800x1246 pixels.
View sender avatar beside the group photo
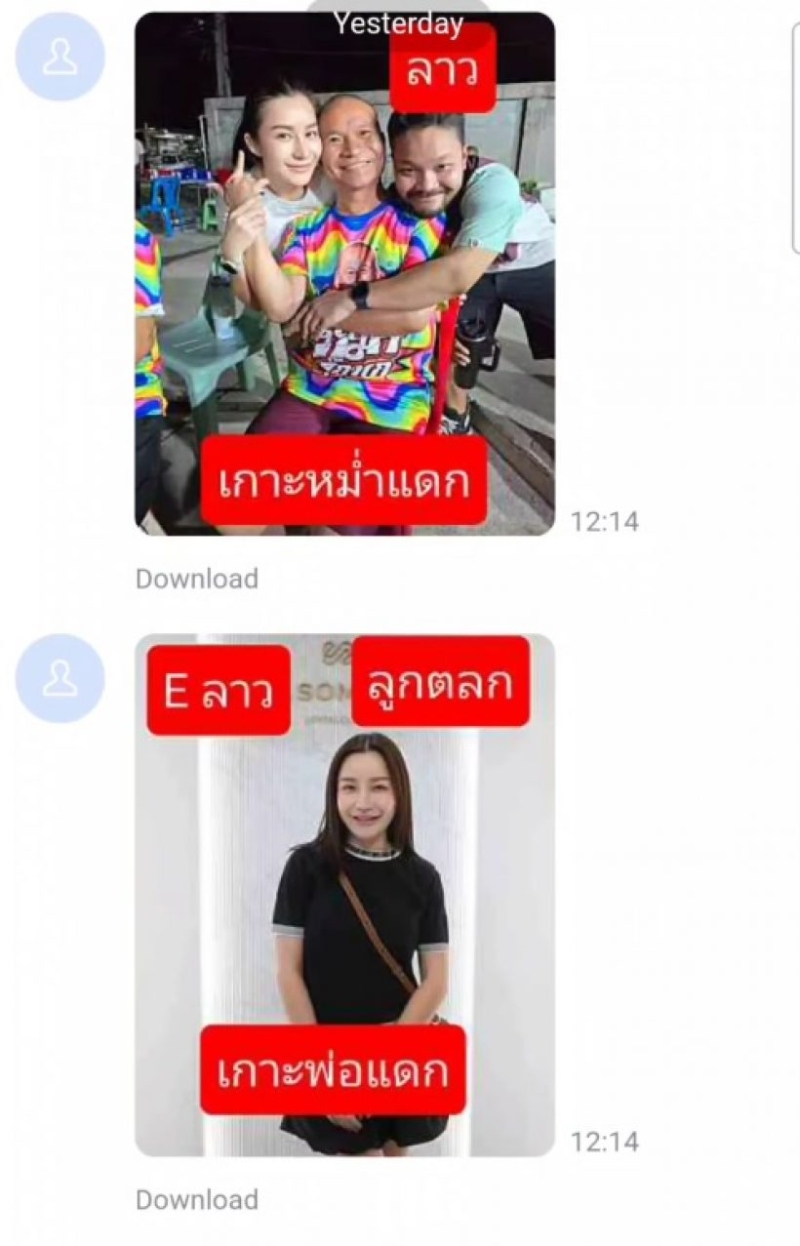click(60, 57)
